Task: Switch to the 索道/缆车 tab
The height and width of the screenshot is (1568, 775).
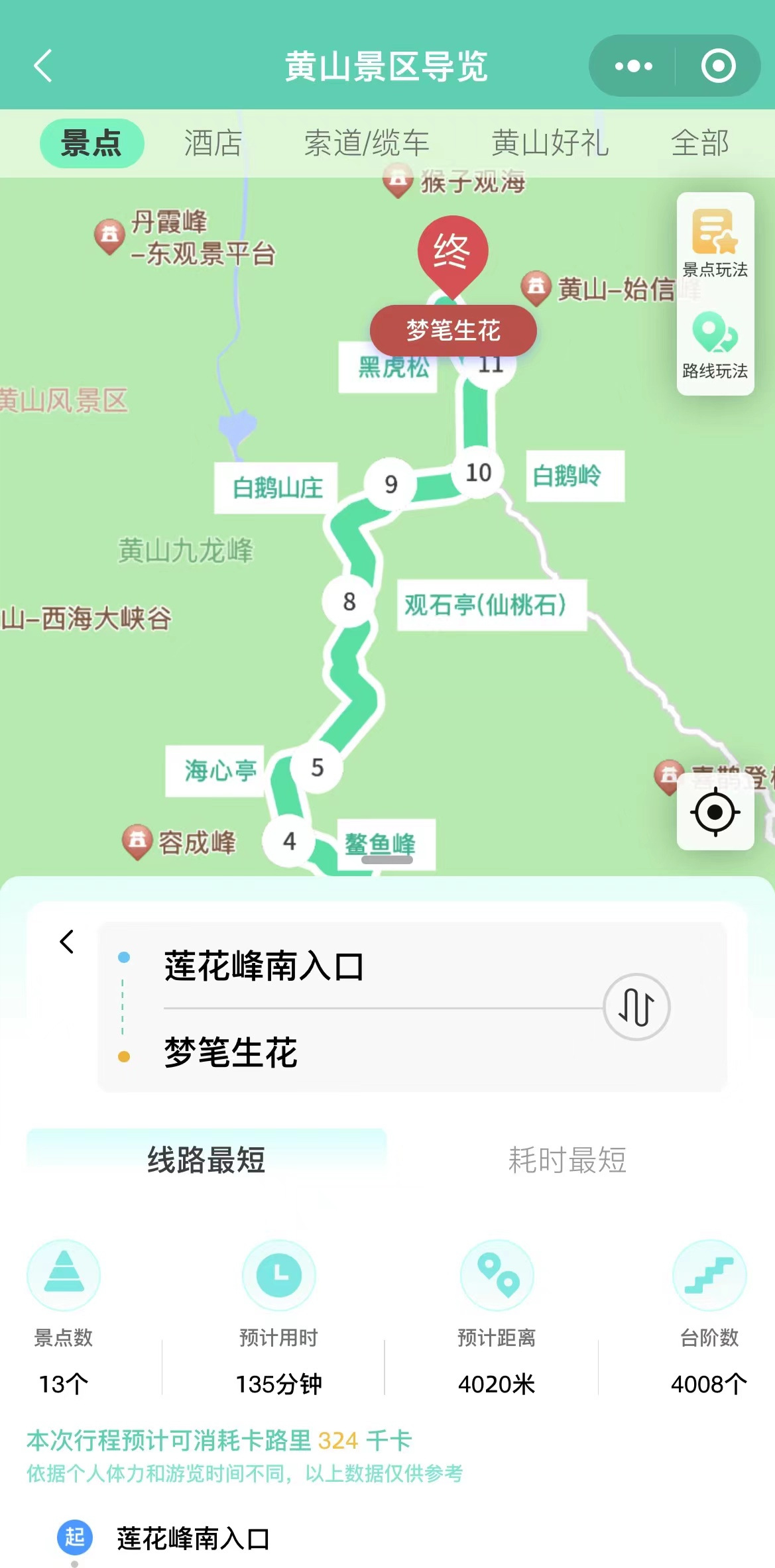Action: [x=367, y=143]
